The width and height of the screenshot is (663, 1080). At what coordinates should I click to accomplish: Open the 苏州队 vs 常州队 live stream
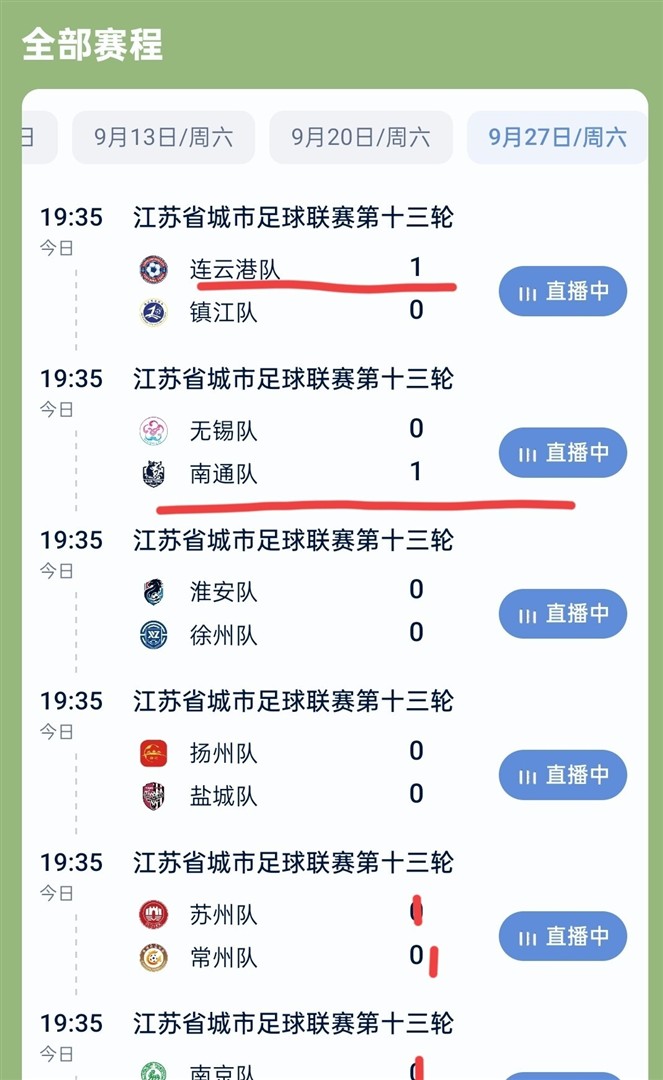(x=562, y=936)
